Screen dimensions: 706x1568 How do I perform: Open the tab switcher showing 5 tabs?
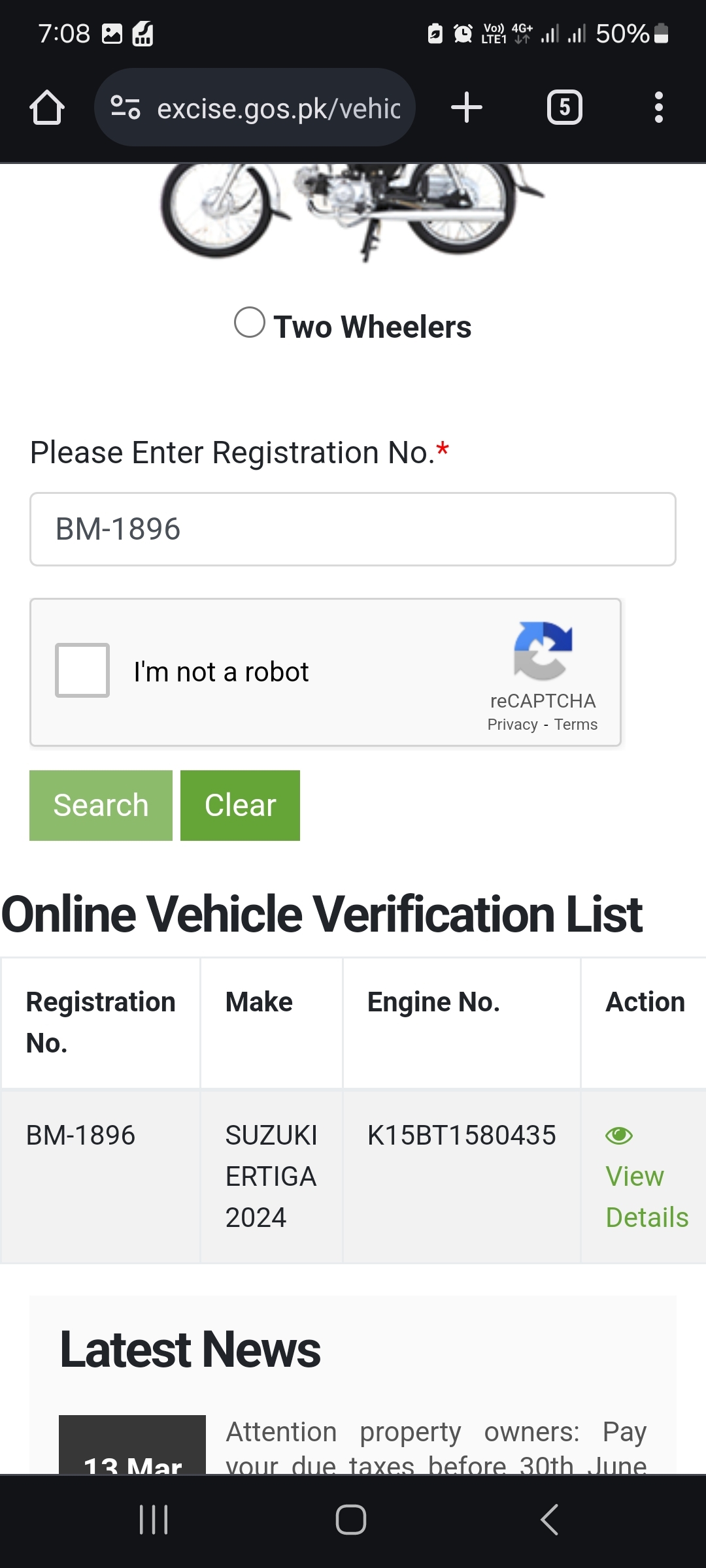click(565, 107)
